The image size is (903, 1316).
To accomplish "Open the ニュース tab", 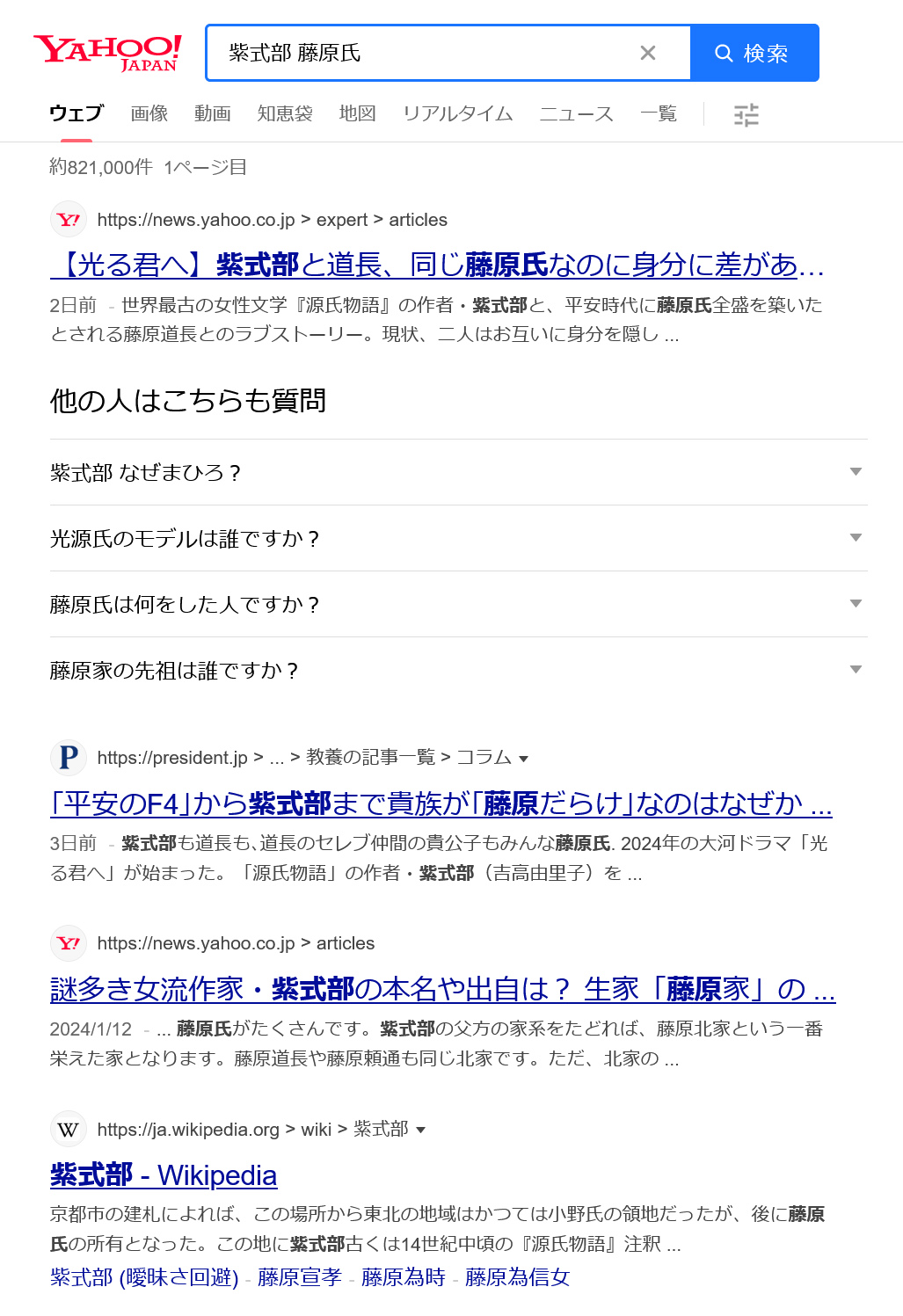I will click(576, 113).
